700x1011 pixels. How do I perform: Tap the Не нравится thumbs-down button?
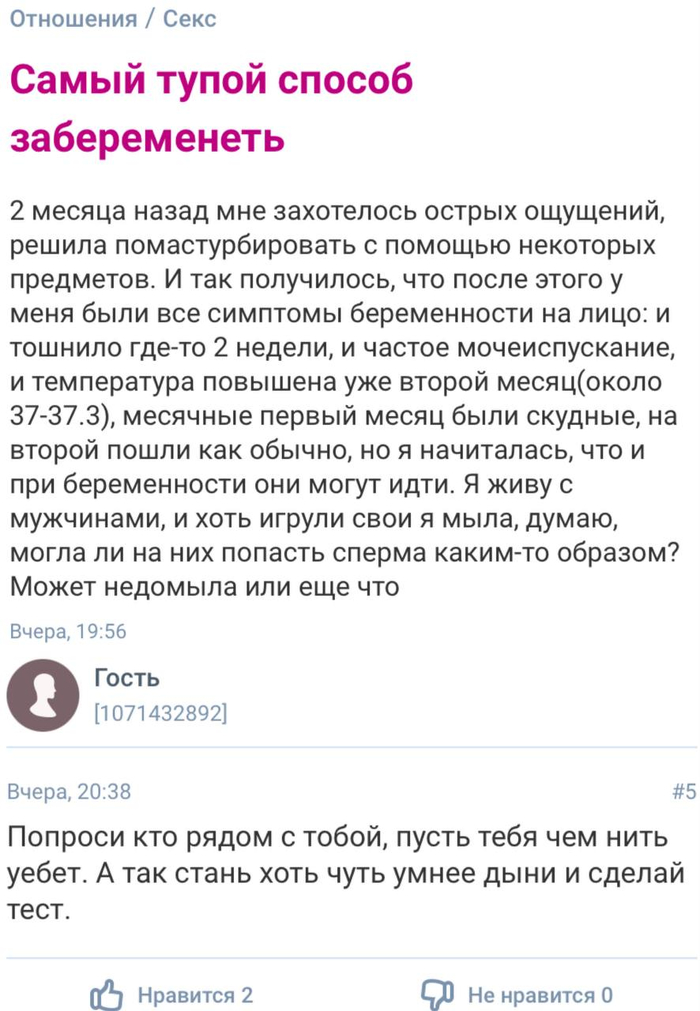518,995
